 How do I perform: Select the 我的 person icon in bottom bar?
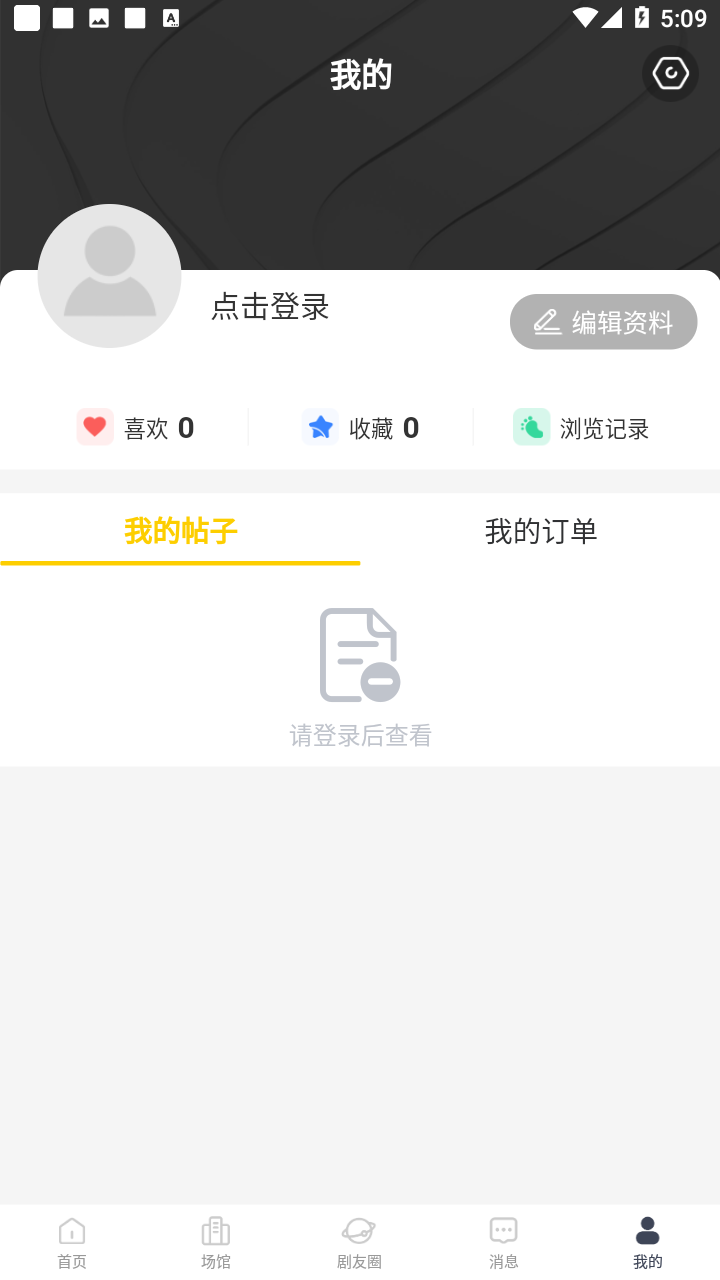pos(647,1230)
